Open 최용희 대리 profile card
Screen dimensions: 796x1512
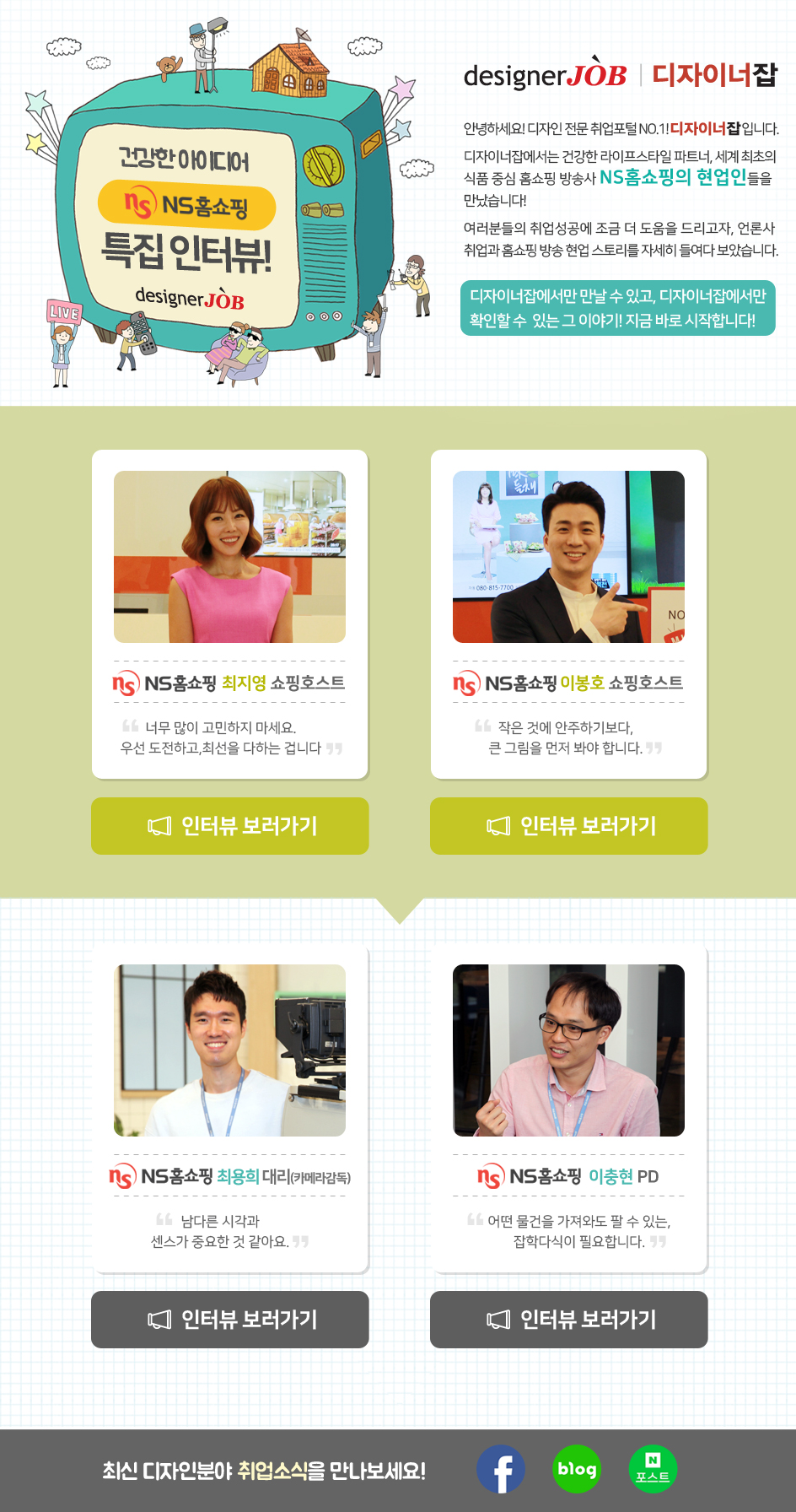point(229,1108)
